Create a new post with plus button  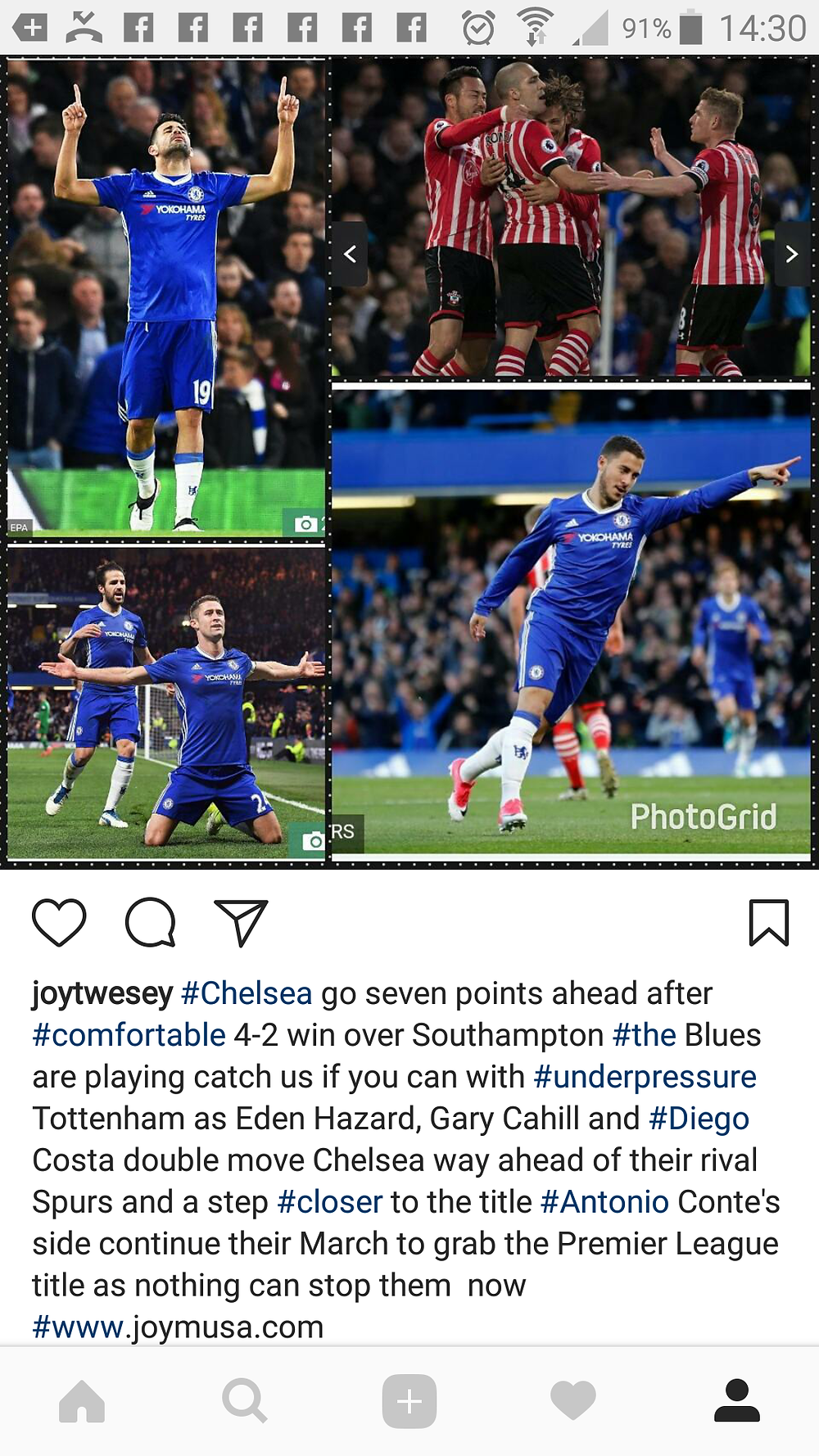(x=409, y=1401)
